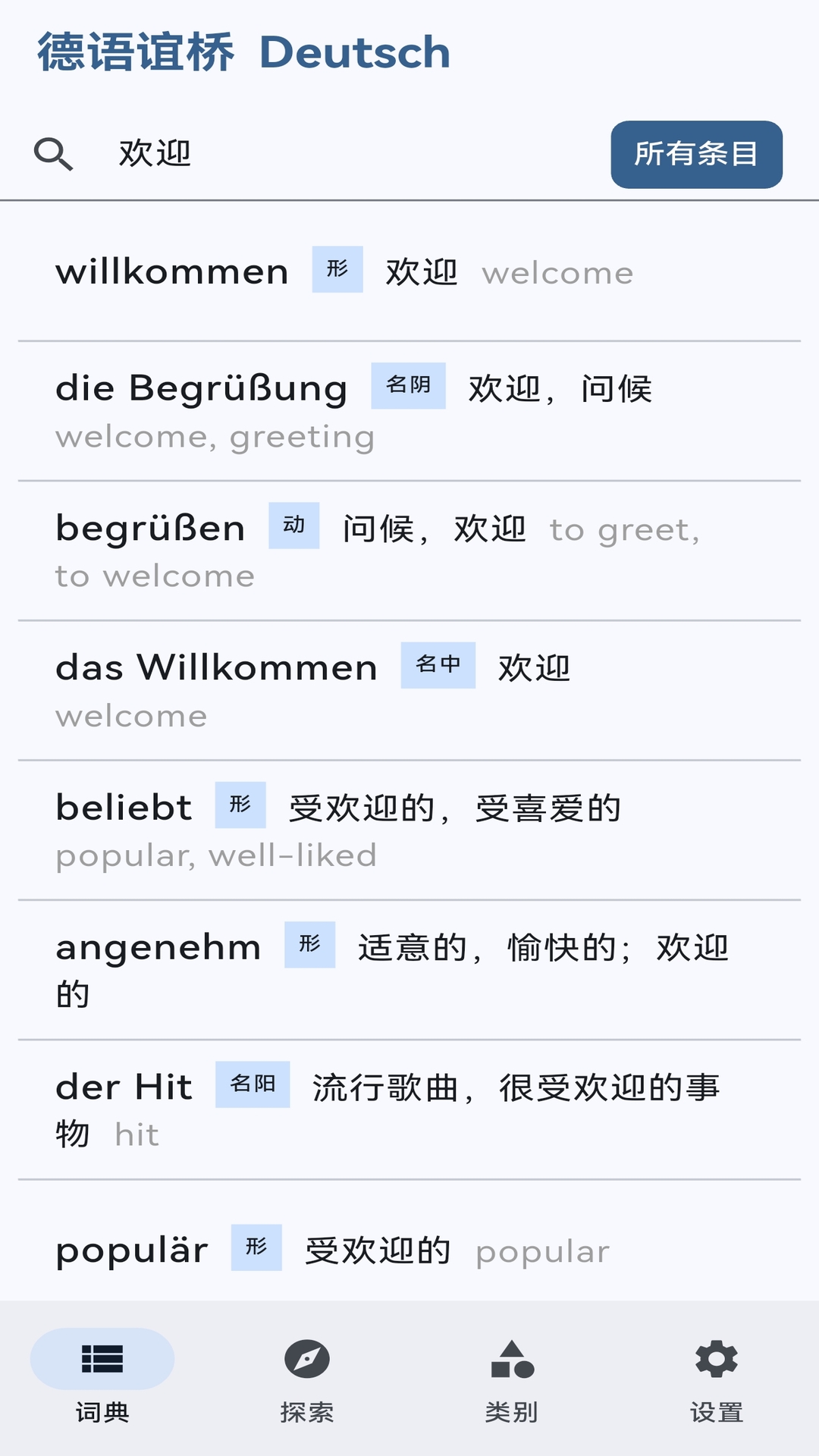Select the die Begrüßung dictionary entry
Screen dimensions: 819x1456
pos(201,387)
